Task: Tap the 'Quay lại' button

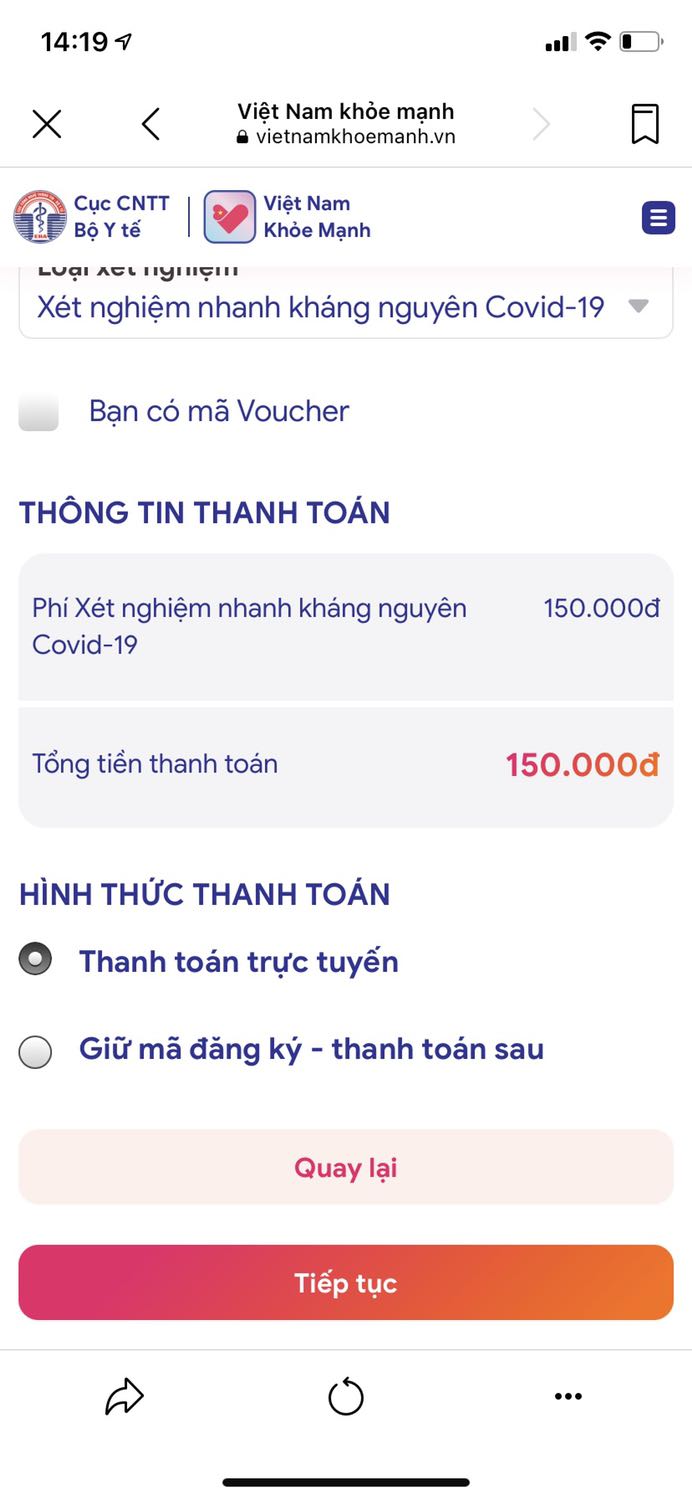Action: (346, 1167)
